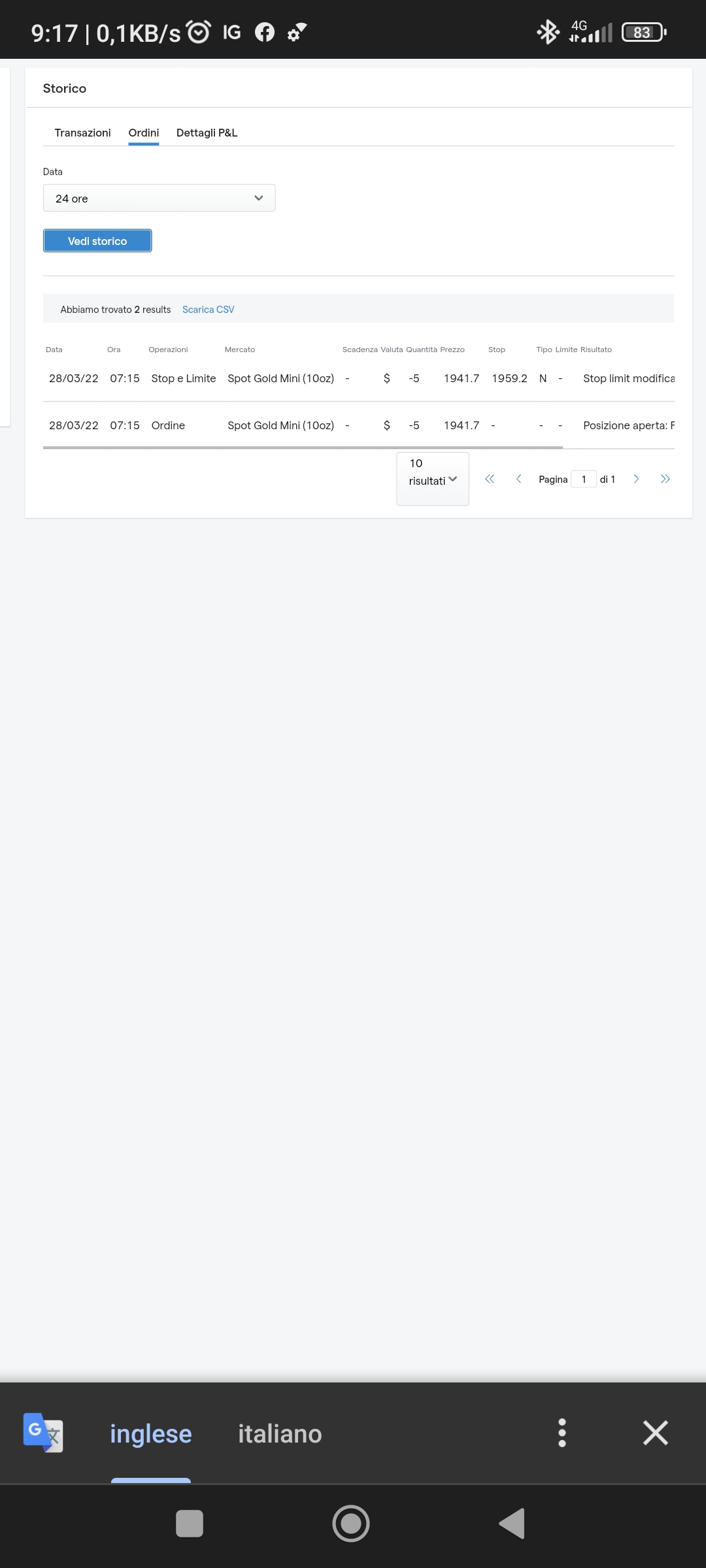Choose inglese in the translate bar
706x1568 pixels.
pos(150,1433)
